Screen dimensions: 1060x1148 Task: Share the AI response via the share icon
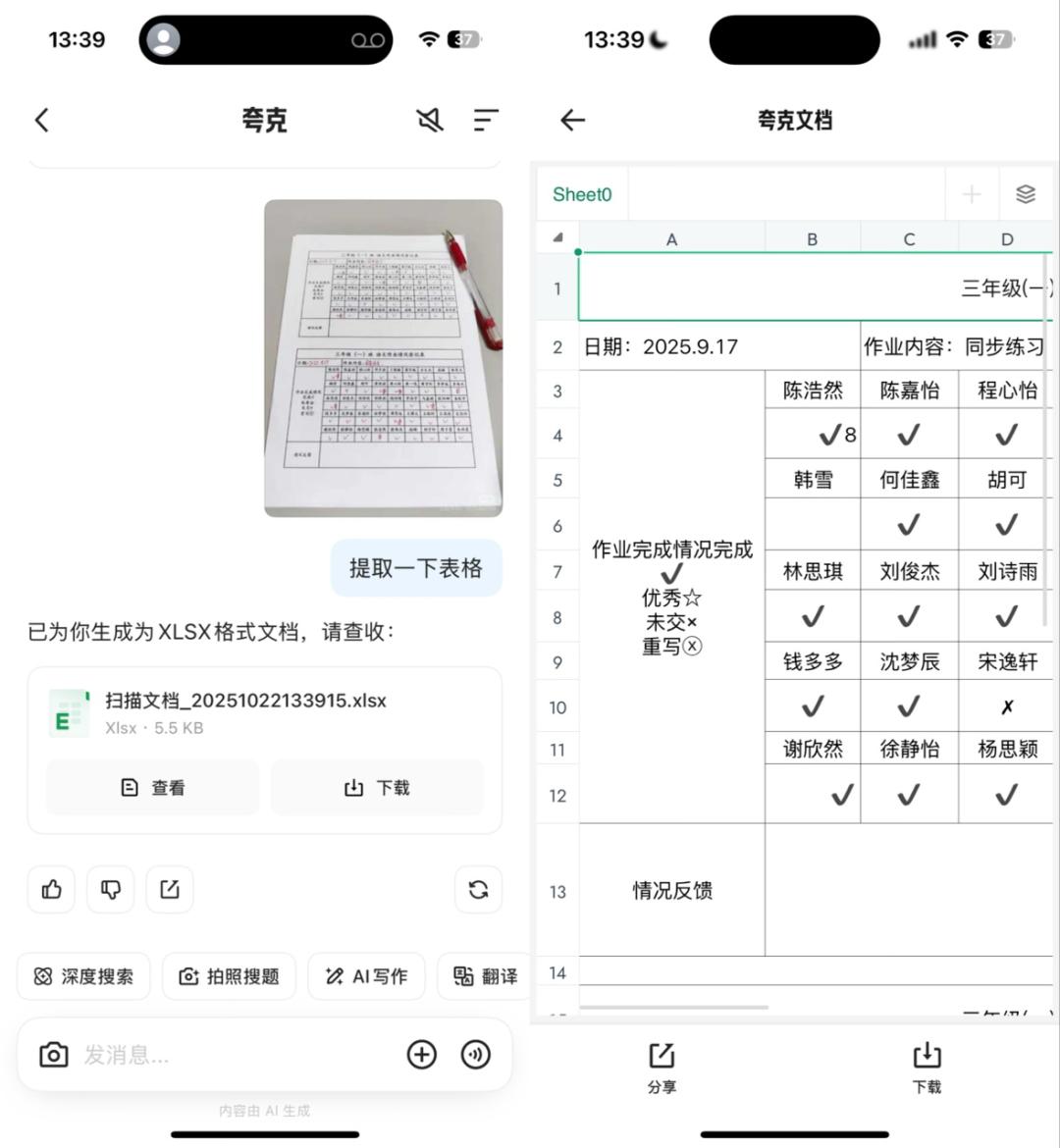(170, 889)
